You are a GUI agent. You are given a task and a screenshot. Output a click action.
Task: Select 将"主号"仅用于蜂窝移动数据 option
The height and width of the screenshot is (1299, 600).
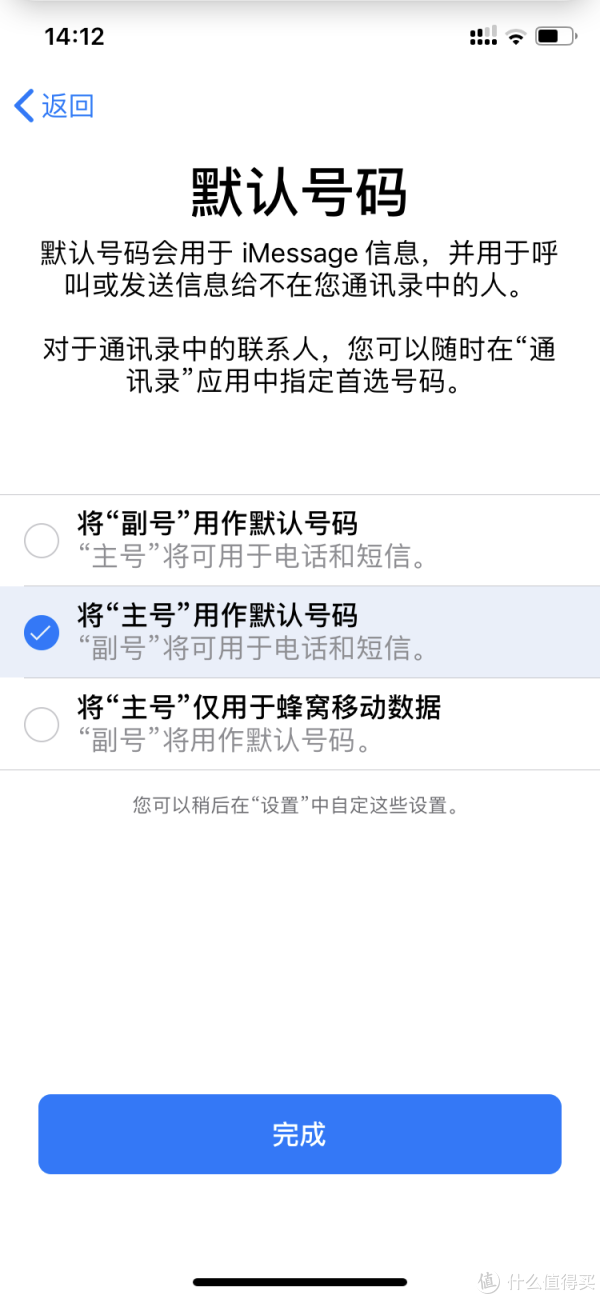point(300,724)
